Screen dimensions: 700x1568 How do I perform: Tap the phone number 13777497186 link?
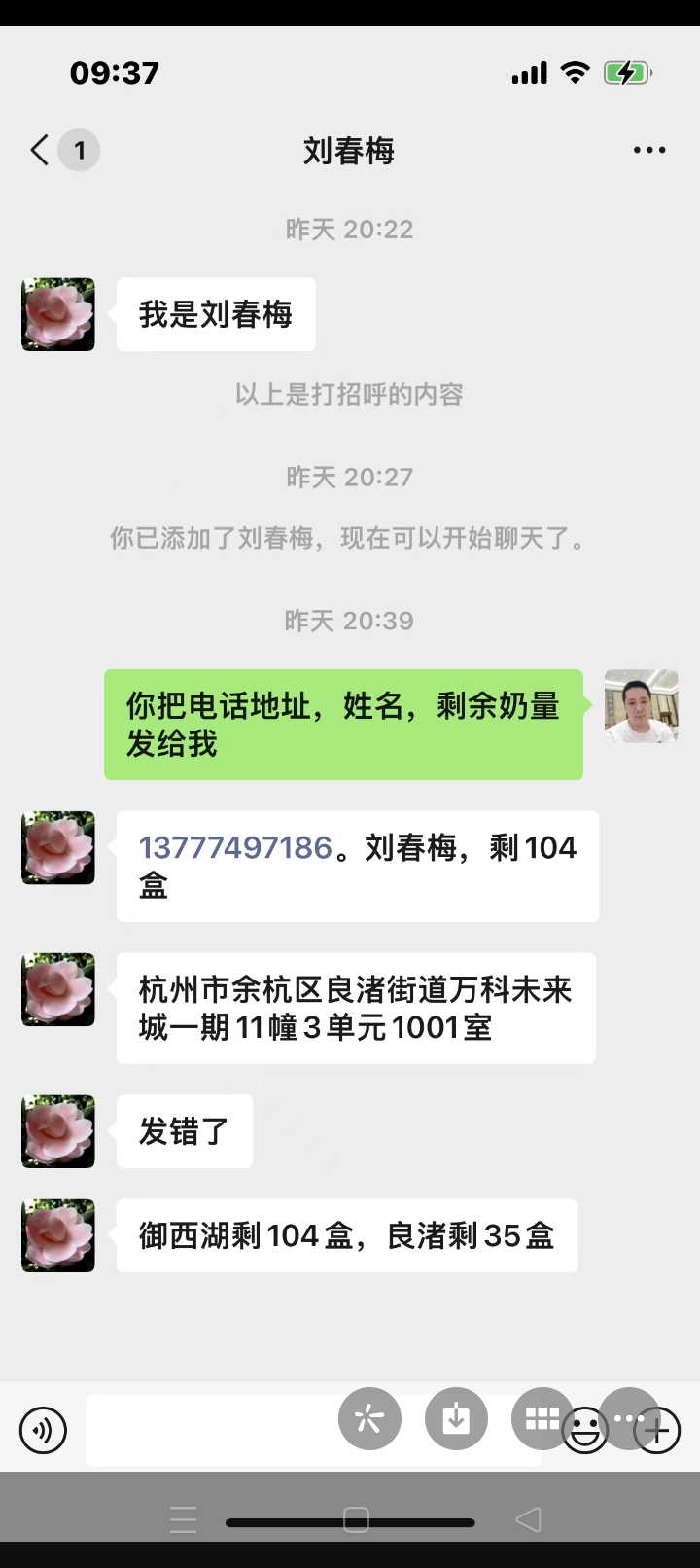235,847
